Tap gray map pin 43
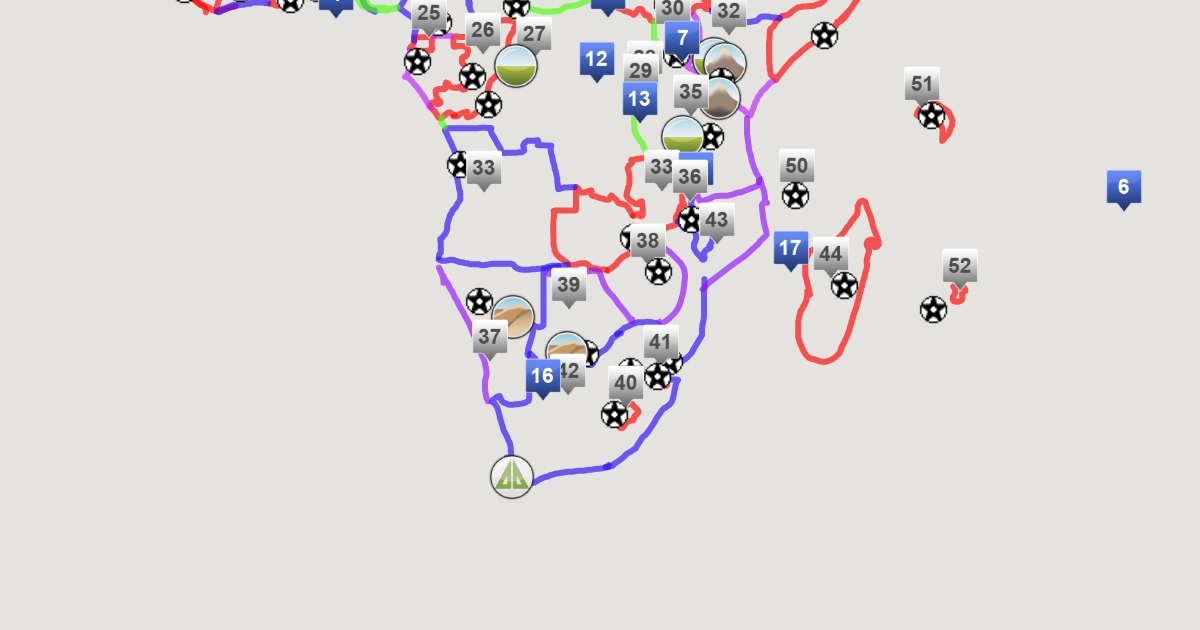Image resolution: width=1200 pixels, height=630 pixels. (x=716, y=220)
